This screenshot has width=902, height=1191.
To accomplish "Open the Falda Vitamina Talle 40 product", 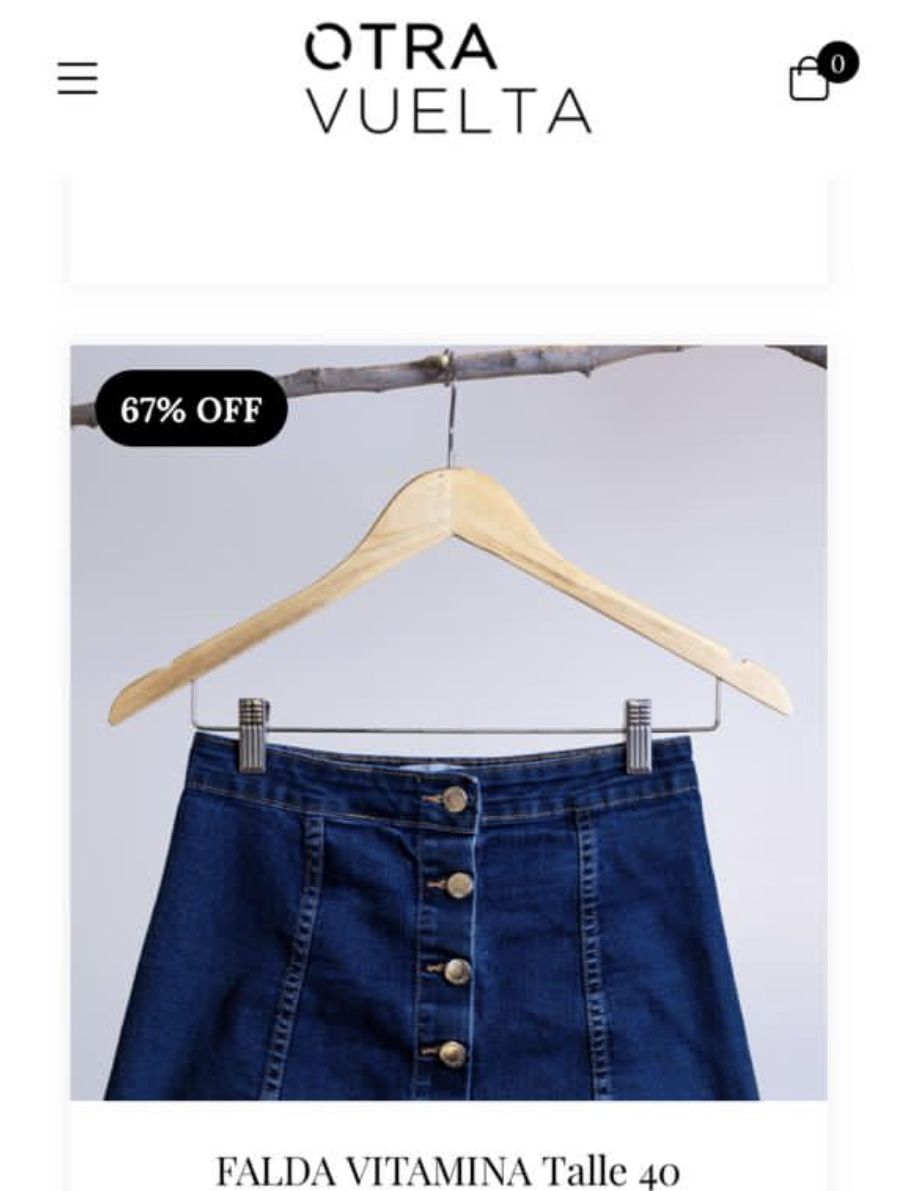I will pos(448,1169).
